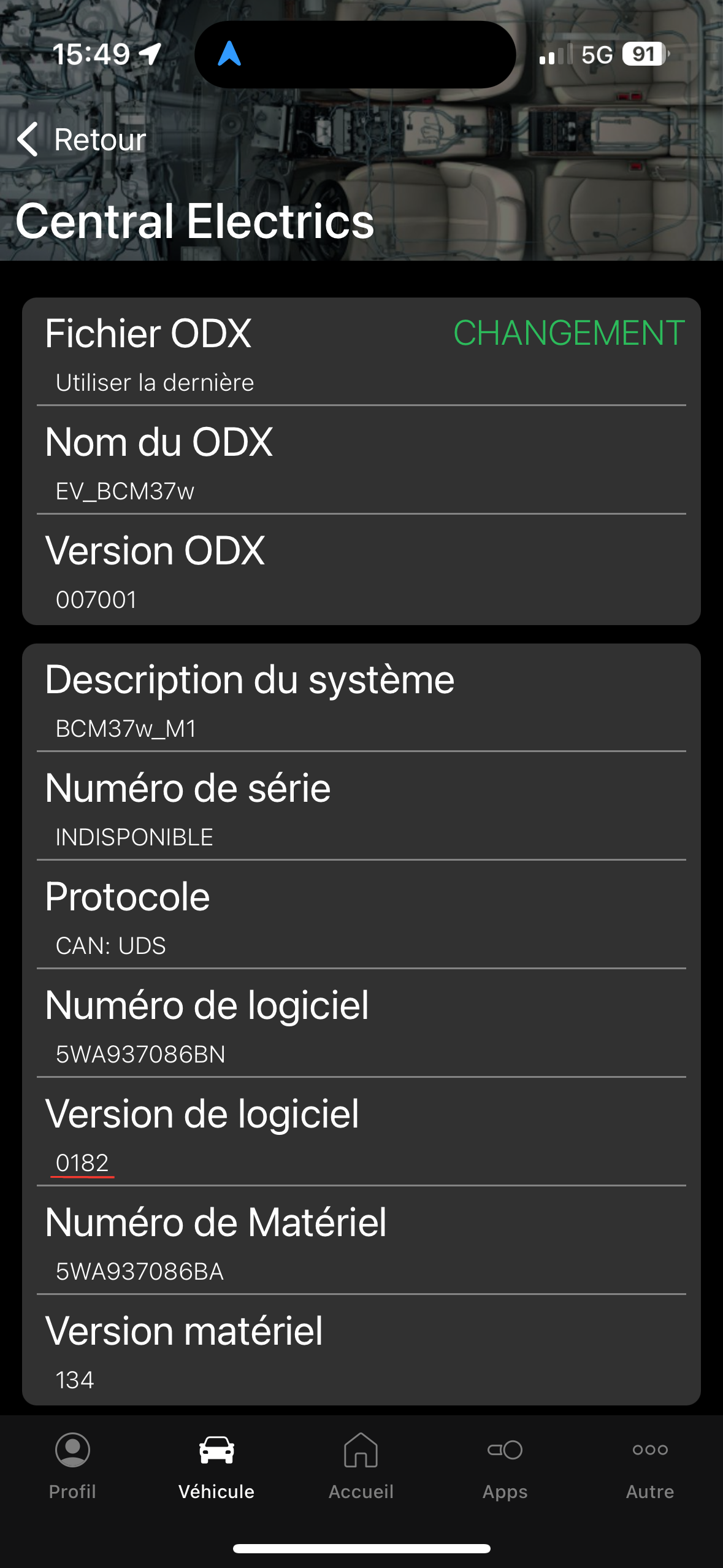Open the Véhicule tab

(x=216, y=1466)
